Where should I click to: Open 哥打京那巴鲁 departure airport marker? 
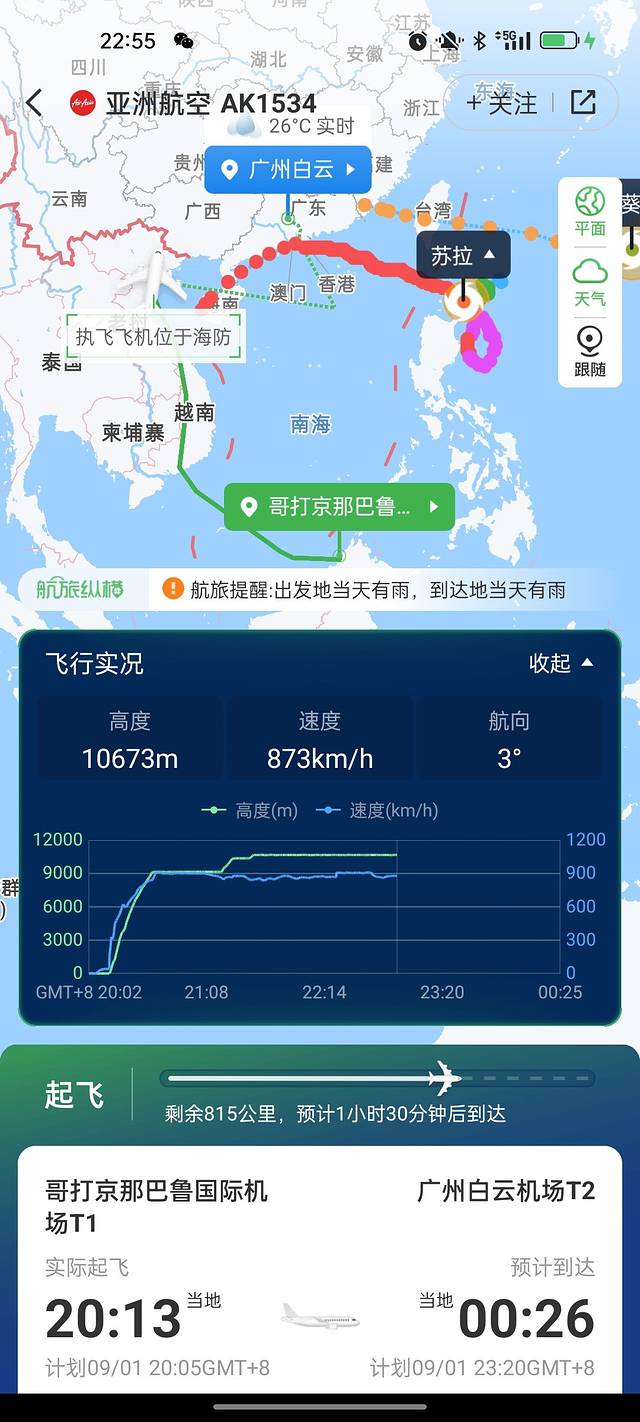(x=339, y=507)
